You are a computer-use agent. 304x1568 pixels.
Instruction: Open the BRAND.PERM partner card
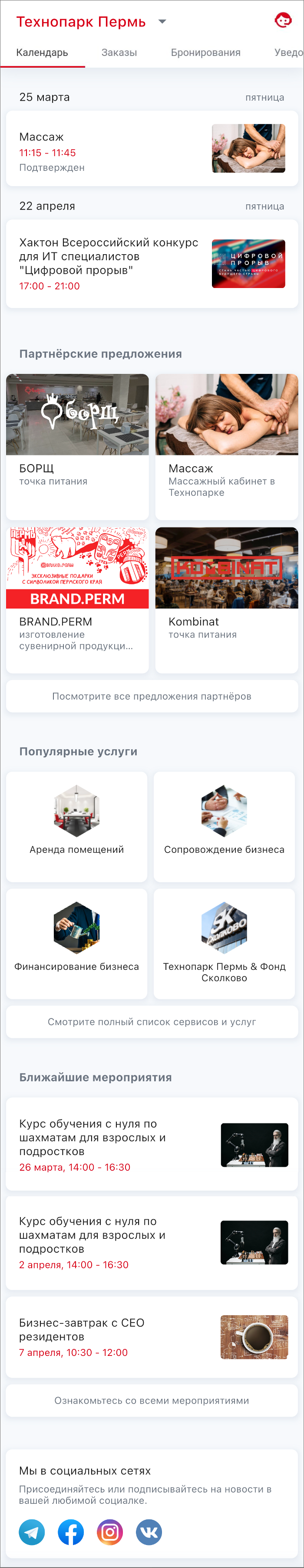click(77, 599)
